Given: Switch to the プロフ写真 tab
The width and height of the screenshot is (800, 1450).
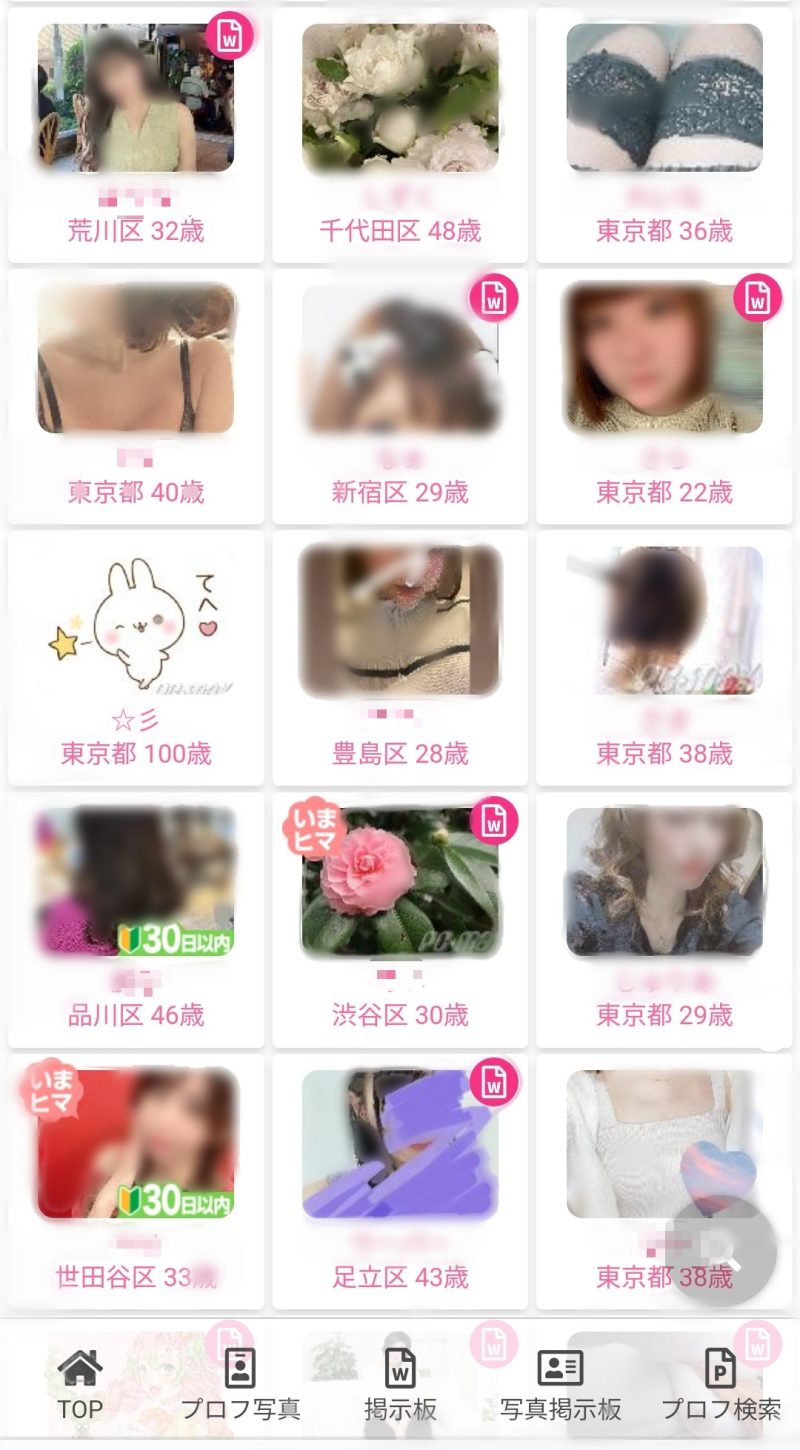Looking at the screenshot, I should pos(240,1384).
